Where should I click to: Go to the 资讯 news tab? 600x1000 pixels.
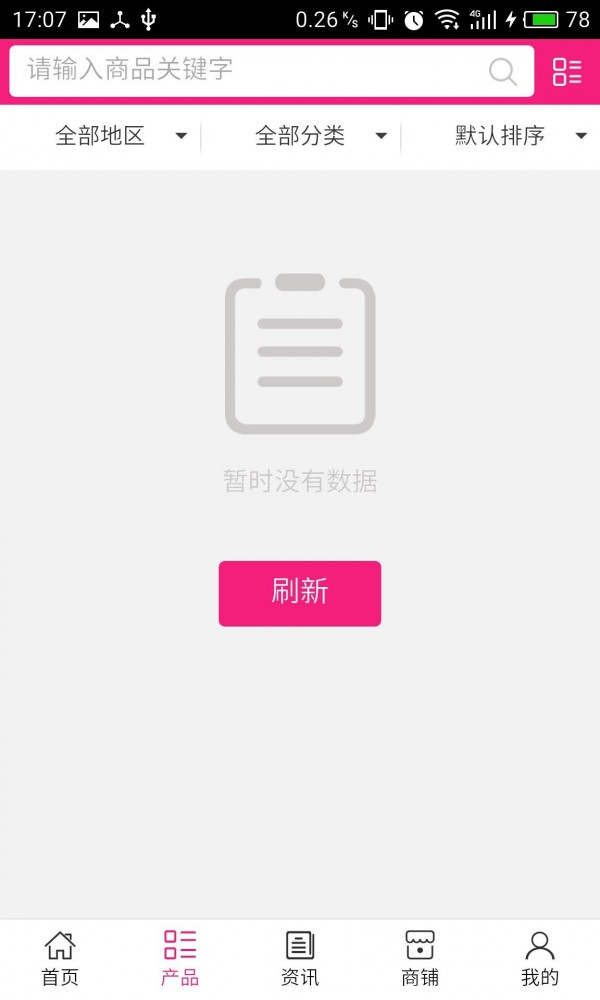[300, 958]
